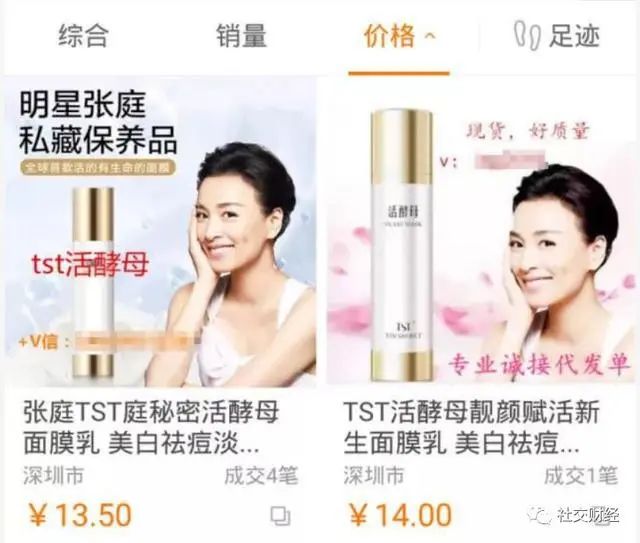Toggle the 价格 price sort order
This screenshot has height=543, width=640.
(399, 36)
